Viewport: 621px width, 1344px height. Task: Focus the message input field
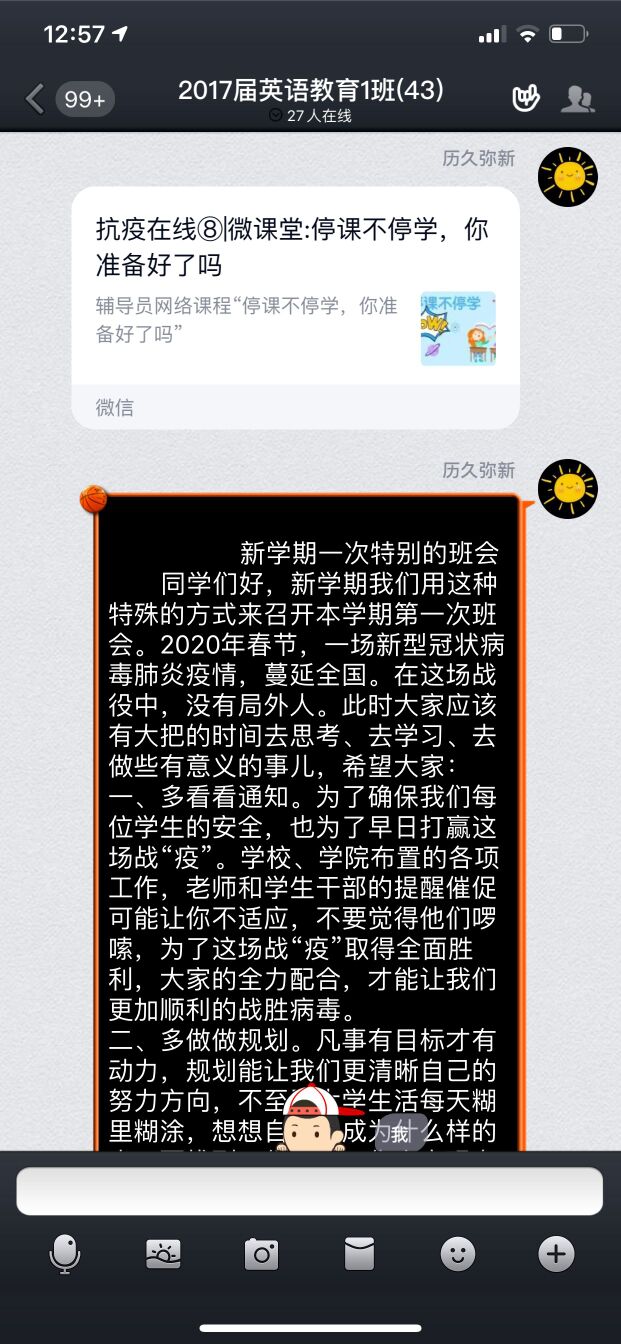[310, 1191]
